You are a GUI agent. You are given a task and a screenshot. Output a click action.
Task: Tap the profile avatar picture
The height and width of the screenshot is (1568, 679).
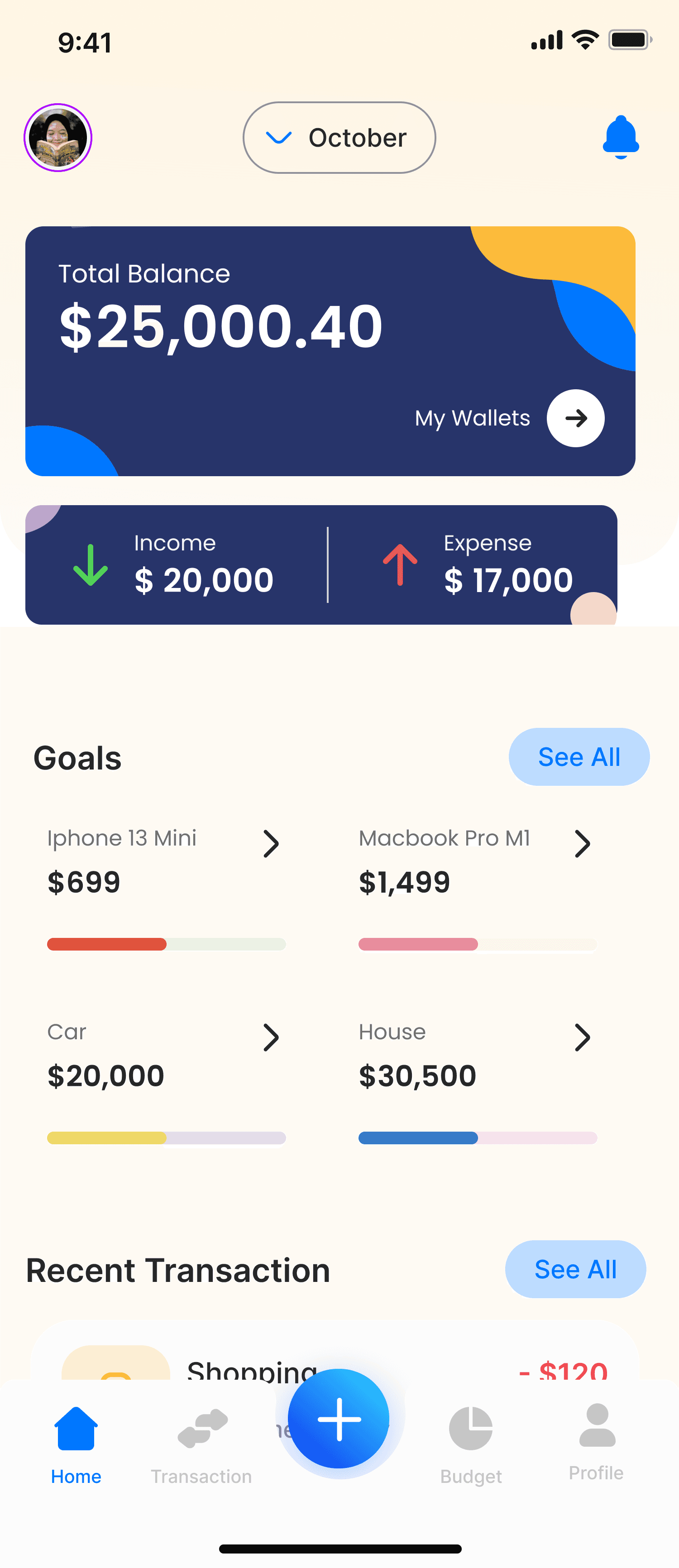pyautogui.click(x=58, y=137)
